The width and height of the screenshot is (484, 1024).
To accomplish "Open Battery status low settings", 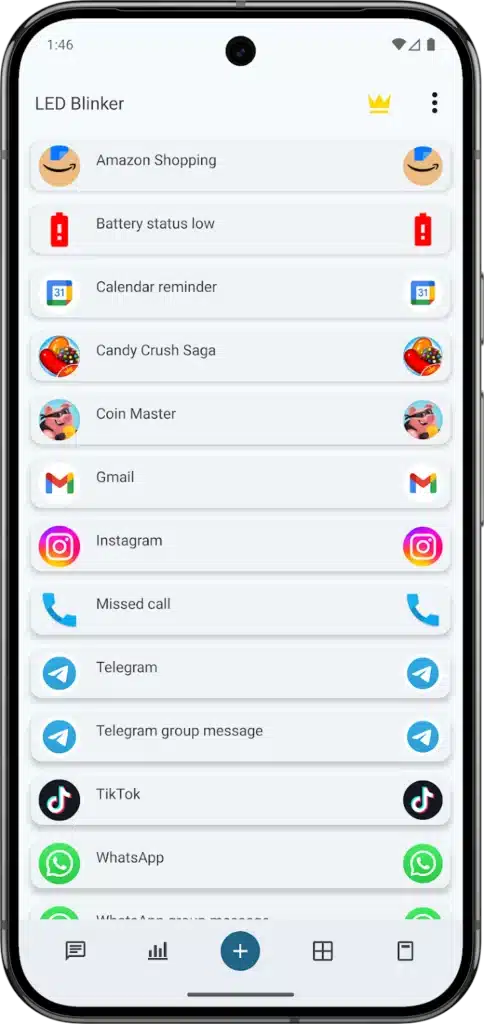I will tap(240, 229).
